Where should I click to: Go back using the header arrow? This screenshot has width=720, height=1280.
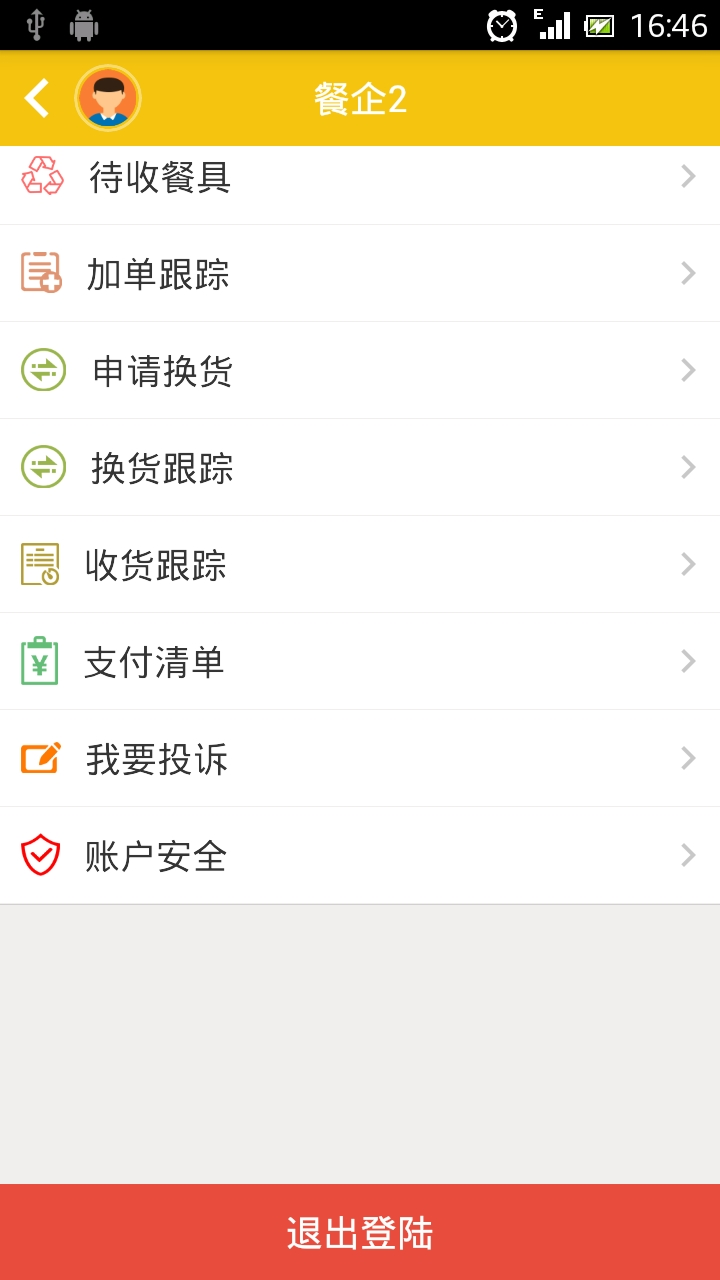[x=37, y=98]
